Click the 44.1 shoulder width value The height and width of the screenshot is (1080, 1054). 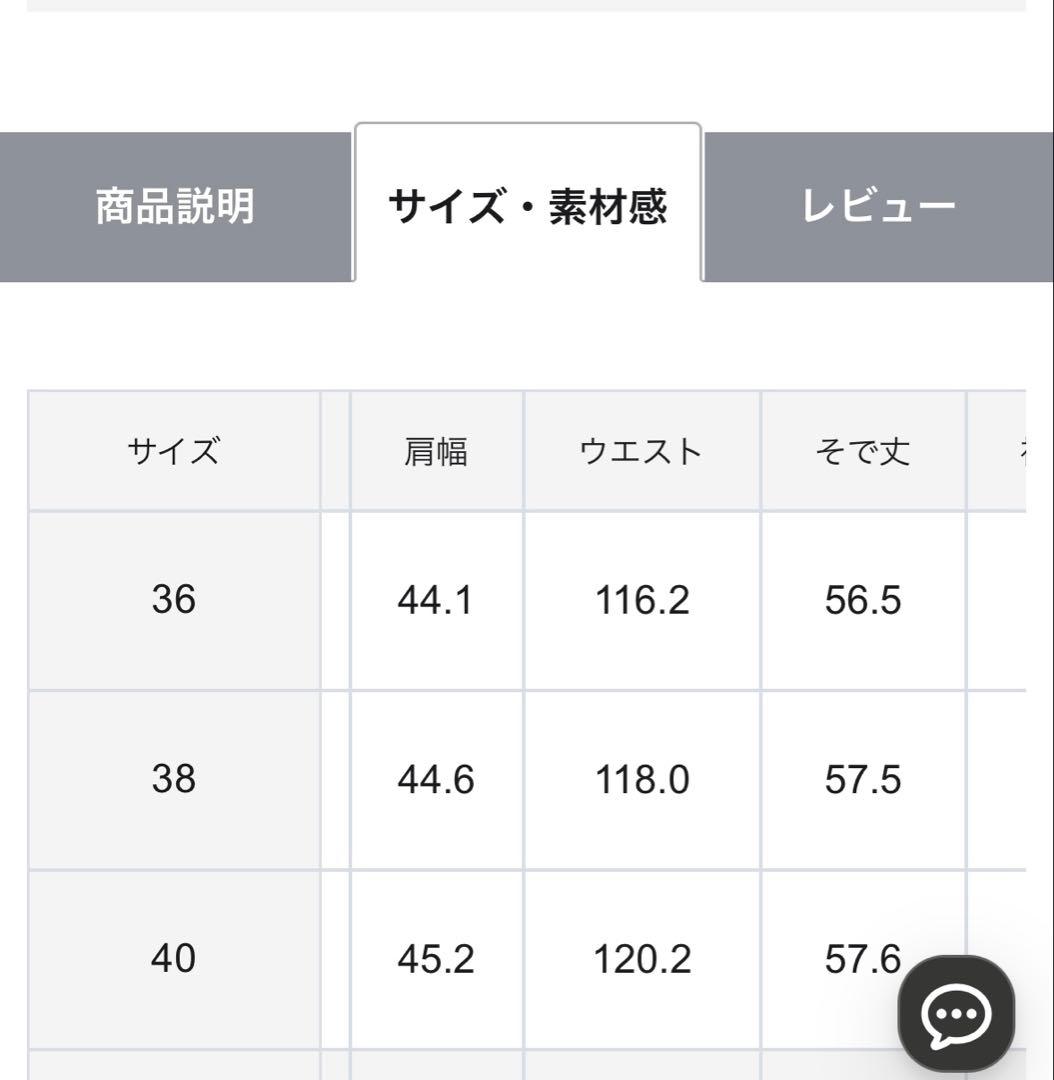435,600
